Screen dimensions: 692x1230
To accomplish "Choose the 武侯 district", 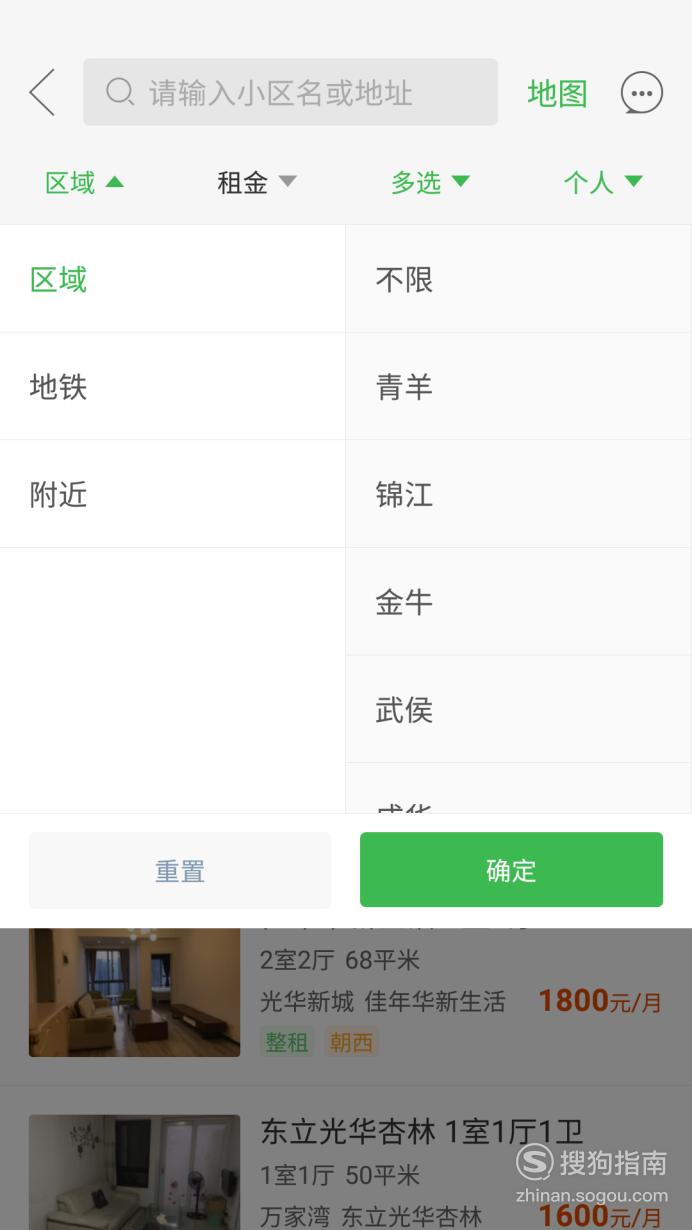I will point(518,710).
